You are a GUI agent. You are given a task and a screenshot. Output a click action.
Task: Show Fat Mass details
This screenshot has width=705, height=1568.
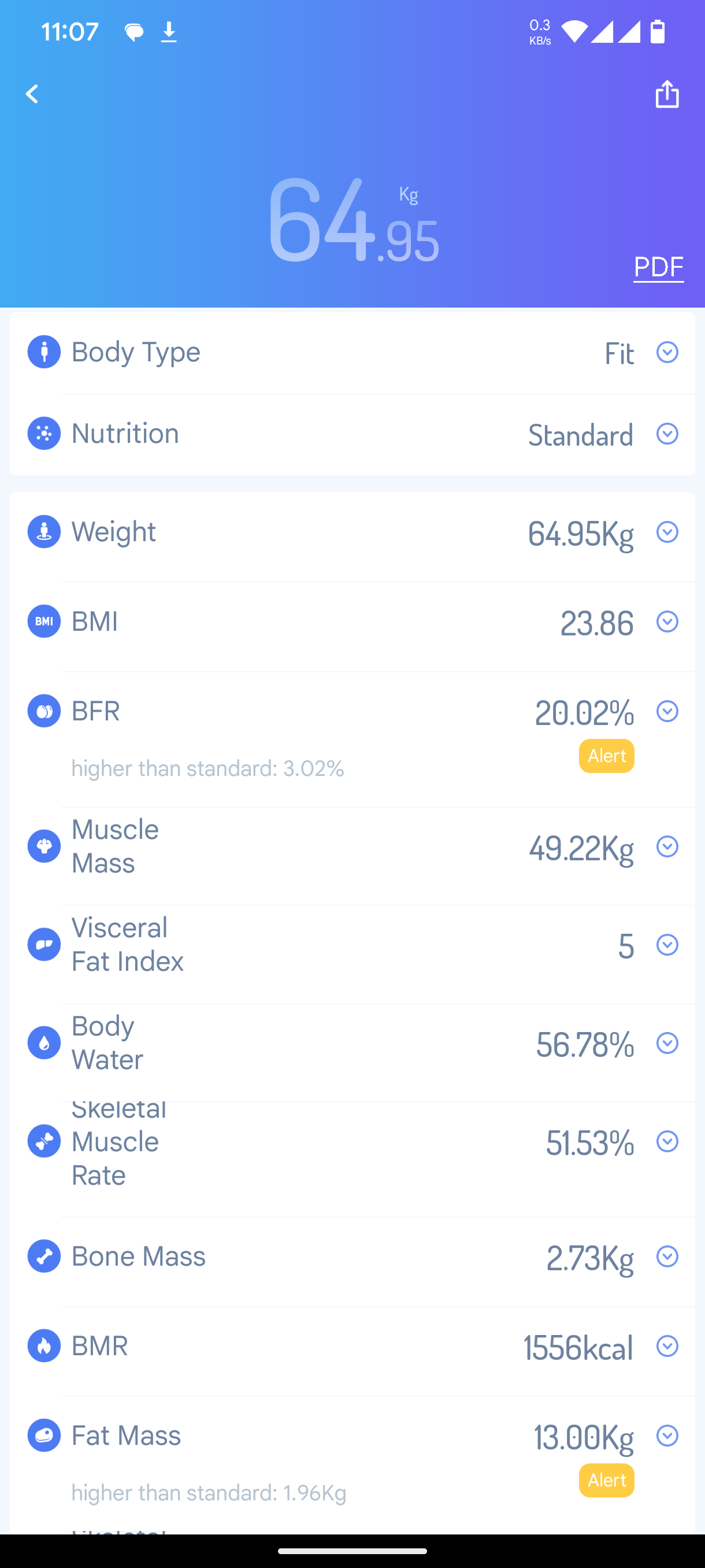click(x=667, y=1435)
